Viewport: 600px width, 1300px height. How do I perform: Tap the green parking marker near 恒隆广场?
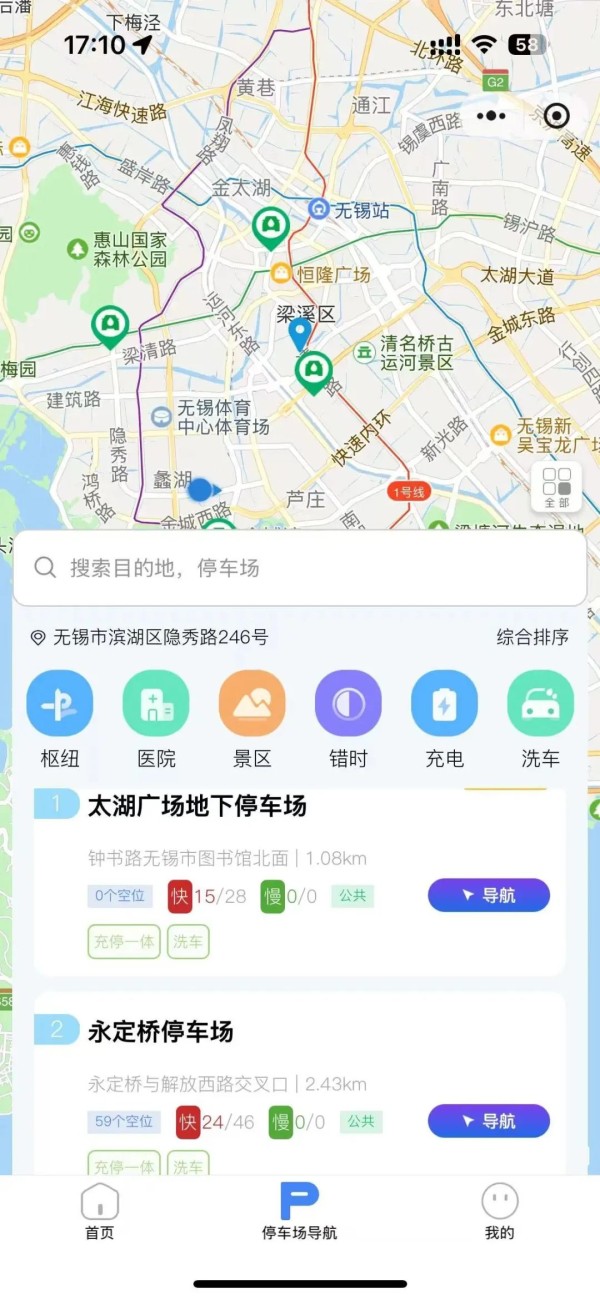268,228
